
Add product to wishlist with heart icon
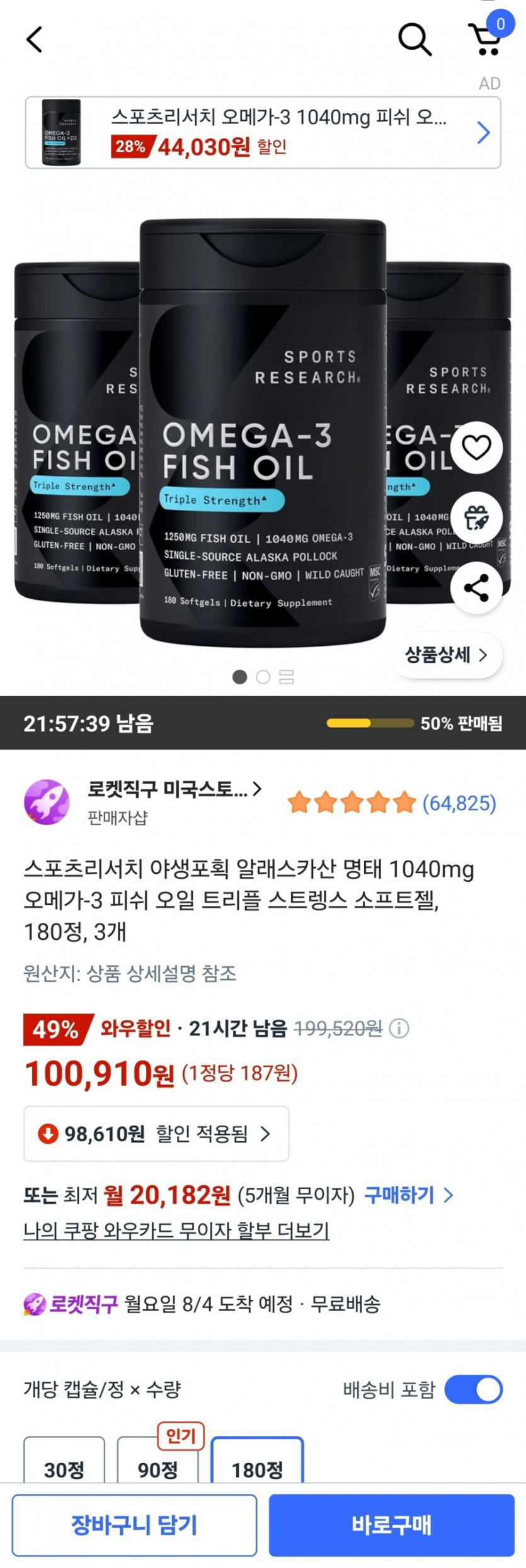(476, 448)
